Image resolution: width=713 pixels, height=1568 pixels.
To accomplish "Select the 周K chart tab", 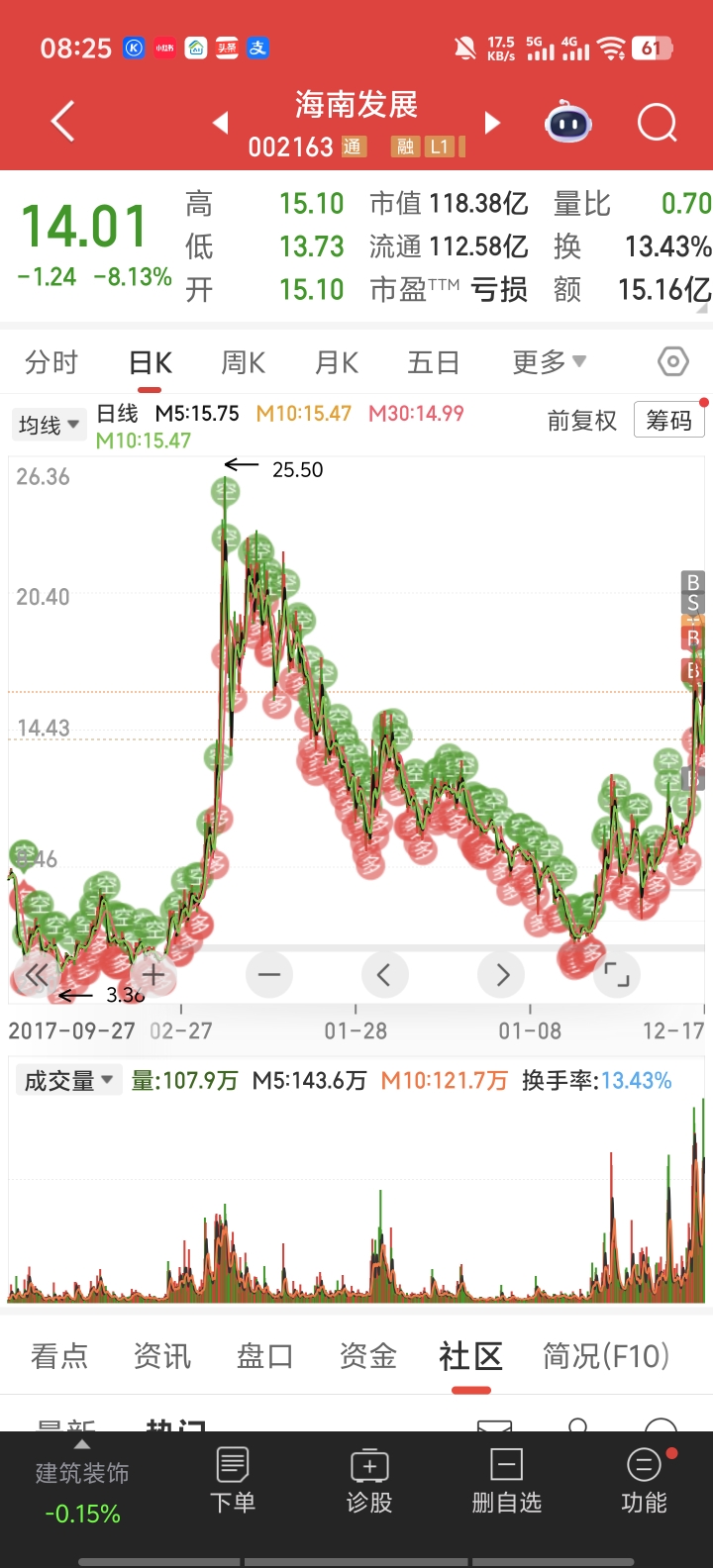I will click(x=243, y=363).
